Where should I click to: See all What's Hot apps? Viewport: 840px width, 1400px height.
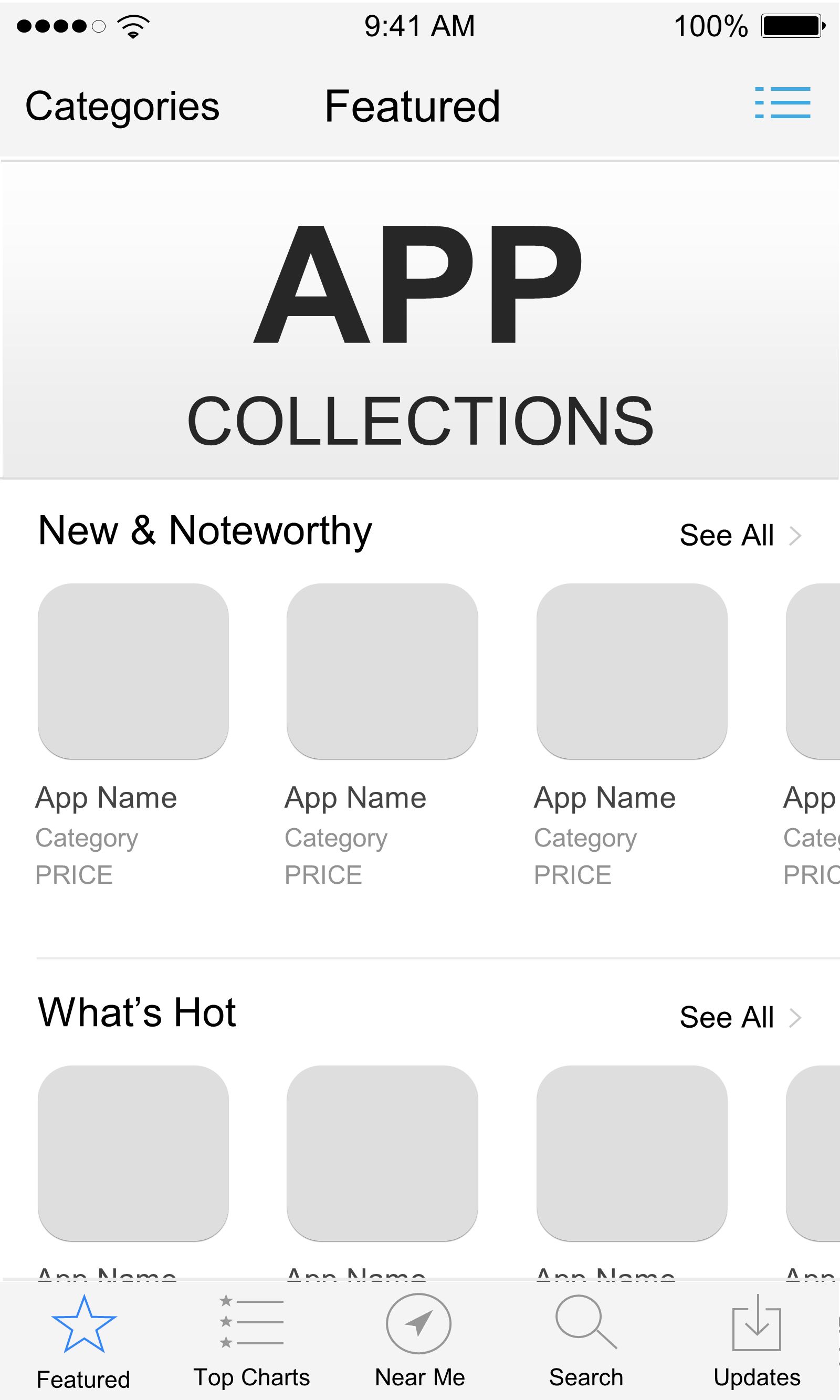click(740, 1017)
